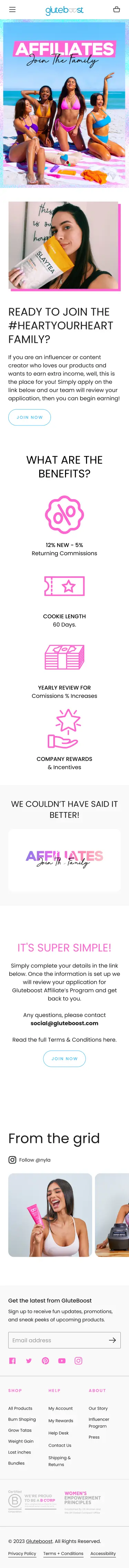Open the shopping bag
The width and height of the screenshot is (129, 1568).
tap(117, 10)
